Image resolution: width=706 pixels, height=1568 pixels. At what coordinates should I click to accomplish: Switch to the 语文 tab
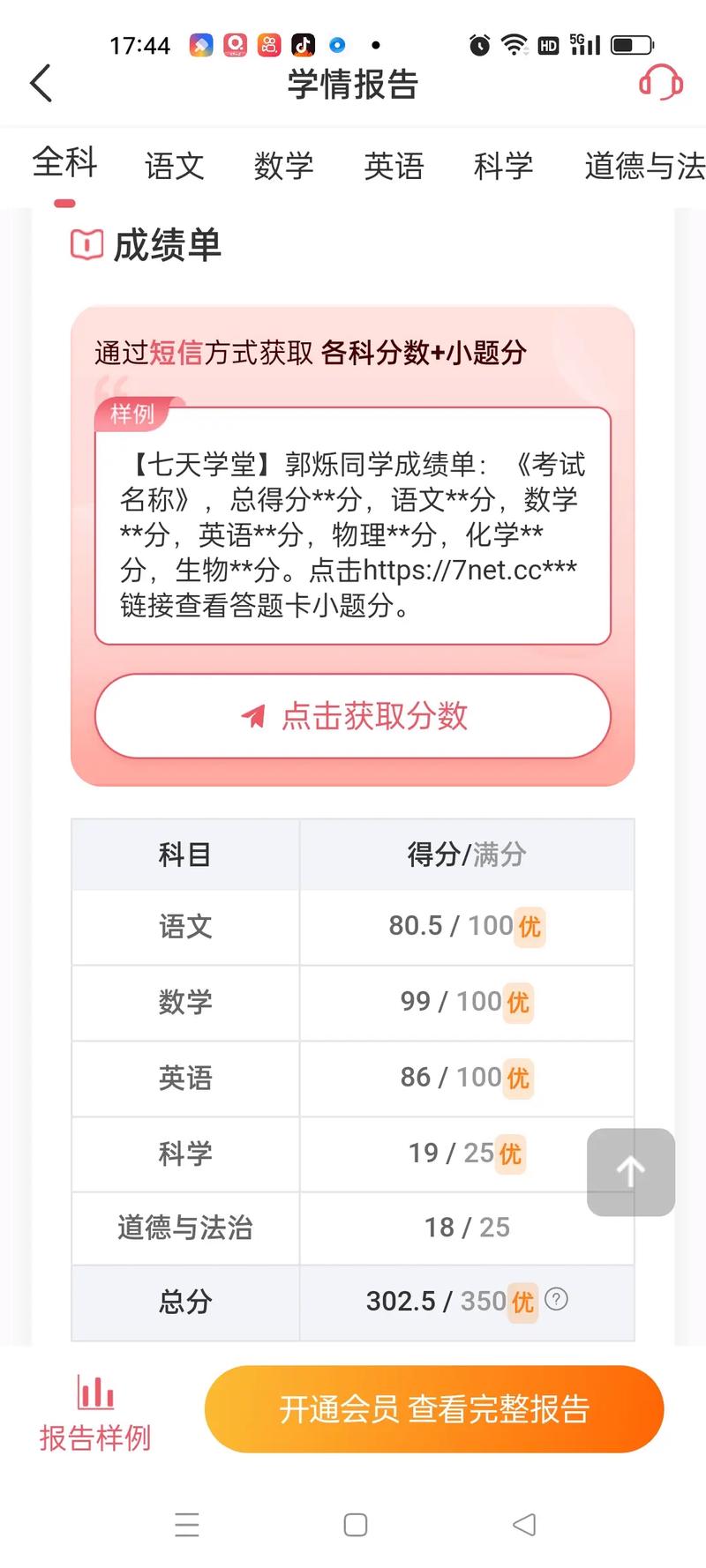click(173, 166)
